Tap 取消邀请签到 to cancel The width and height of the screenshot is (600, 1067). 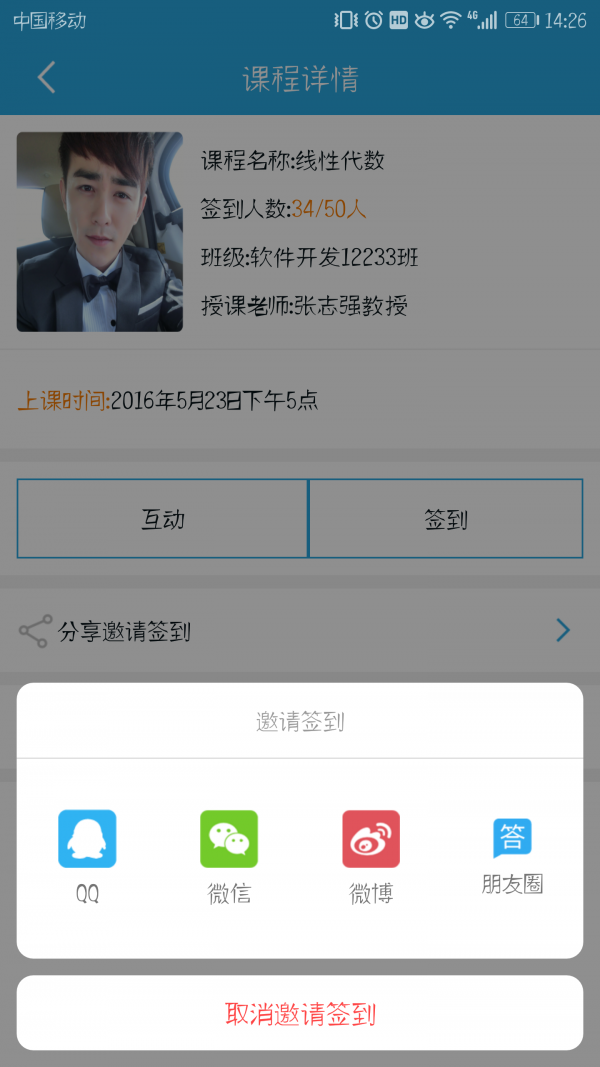[x=300, y=1013]
